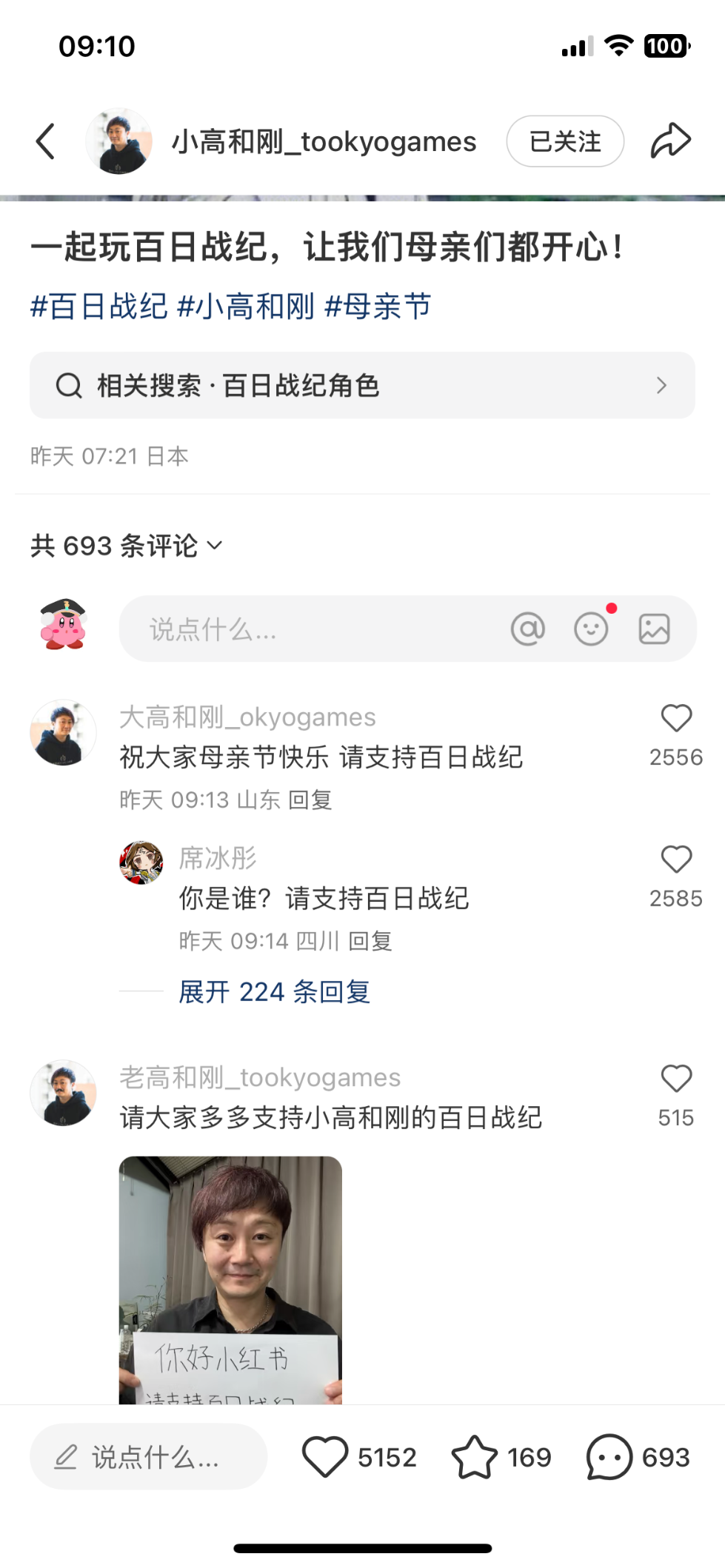This screenshot has width=725, height=1568.
Task: Like 大高和刚_okyogames's comment
Action: [x=676, y=718]
